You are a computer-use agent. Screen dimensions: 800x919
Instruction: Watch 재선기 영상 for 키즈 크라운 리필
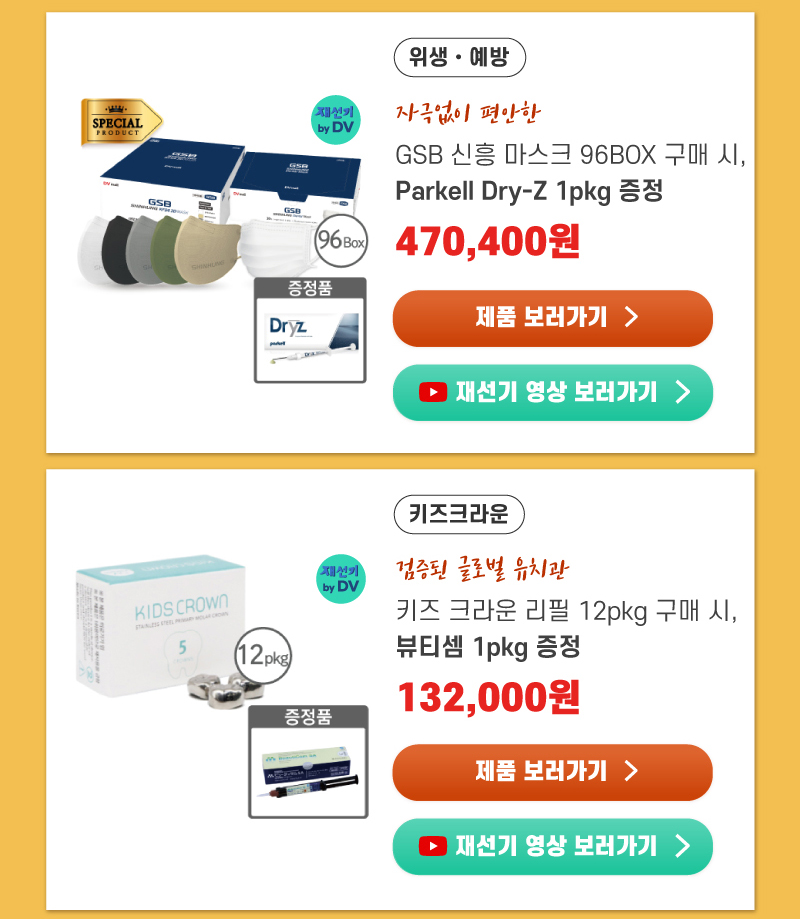[x=552, y=846]
